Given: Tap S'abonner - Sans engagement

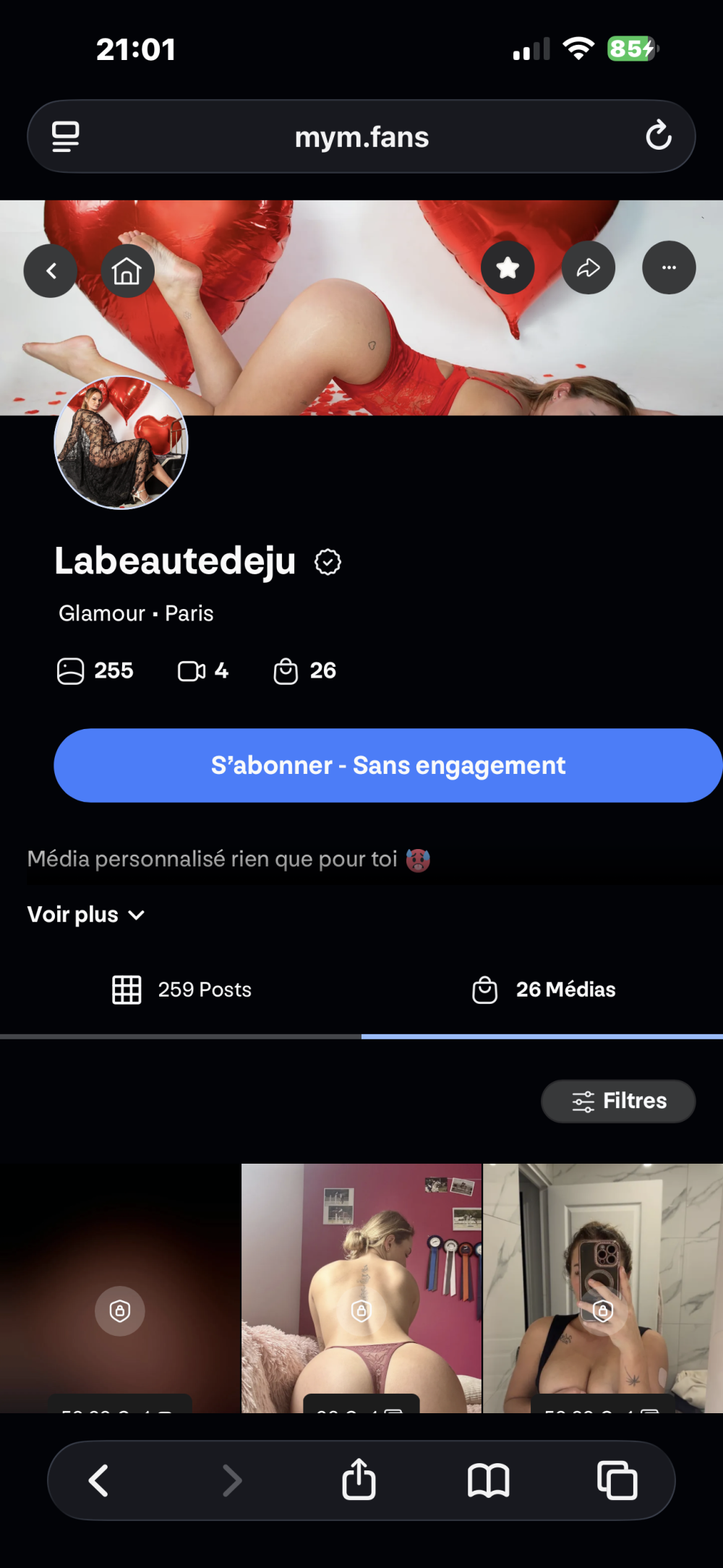Looking at the screenshot, I should 388,765.
